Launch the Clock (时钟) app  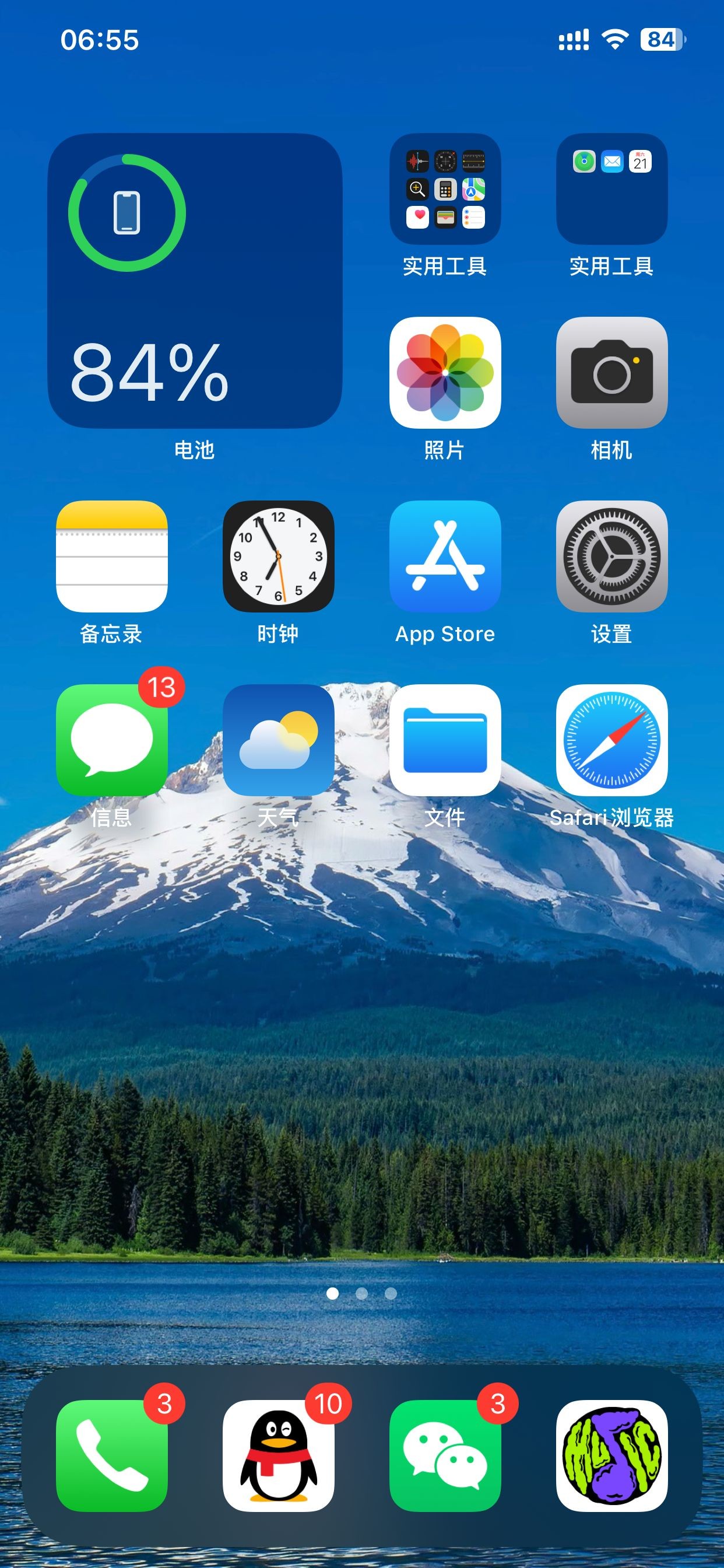tap(278, 556)
